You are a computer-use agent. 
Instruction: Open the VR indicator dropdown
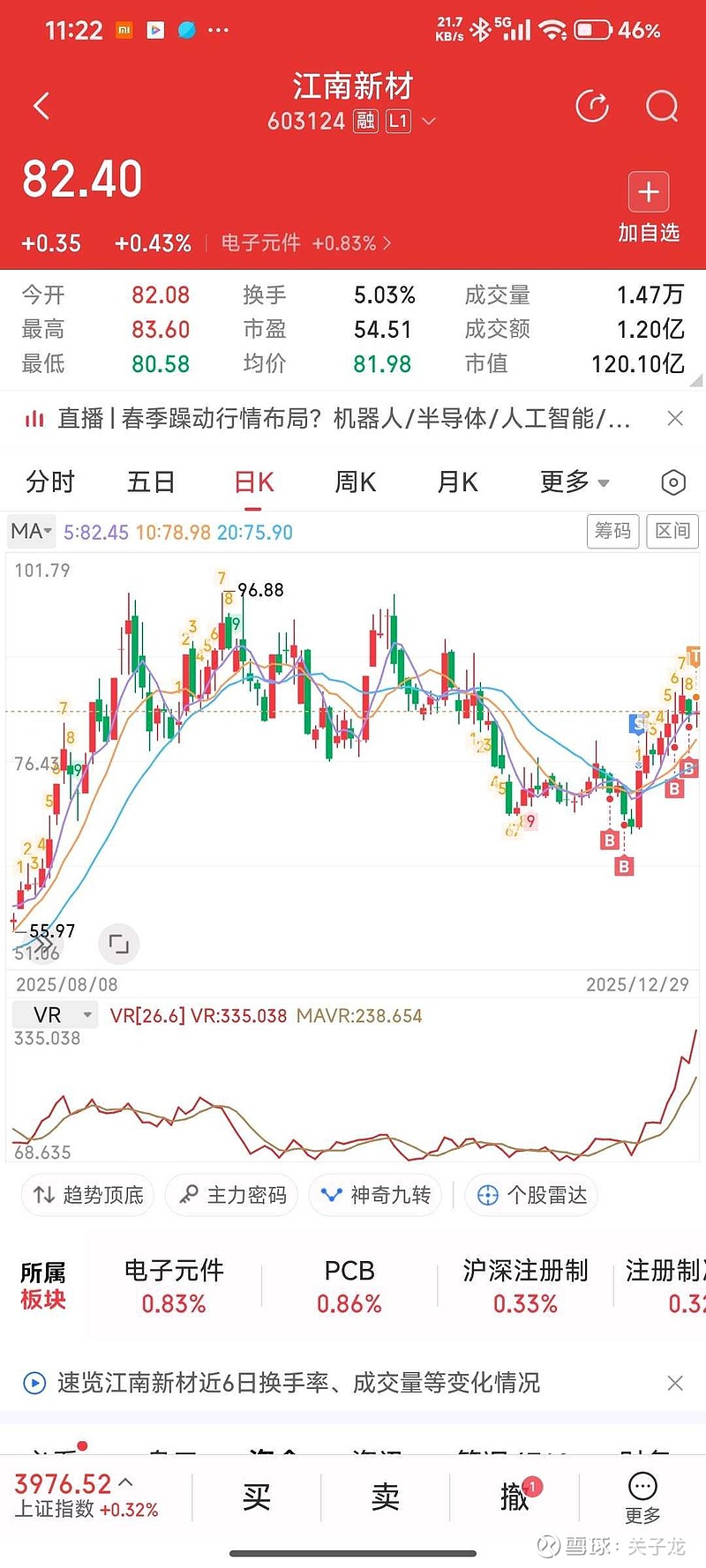point(55,1014)
